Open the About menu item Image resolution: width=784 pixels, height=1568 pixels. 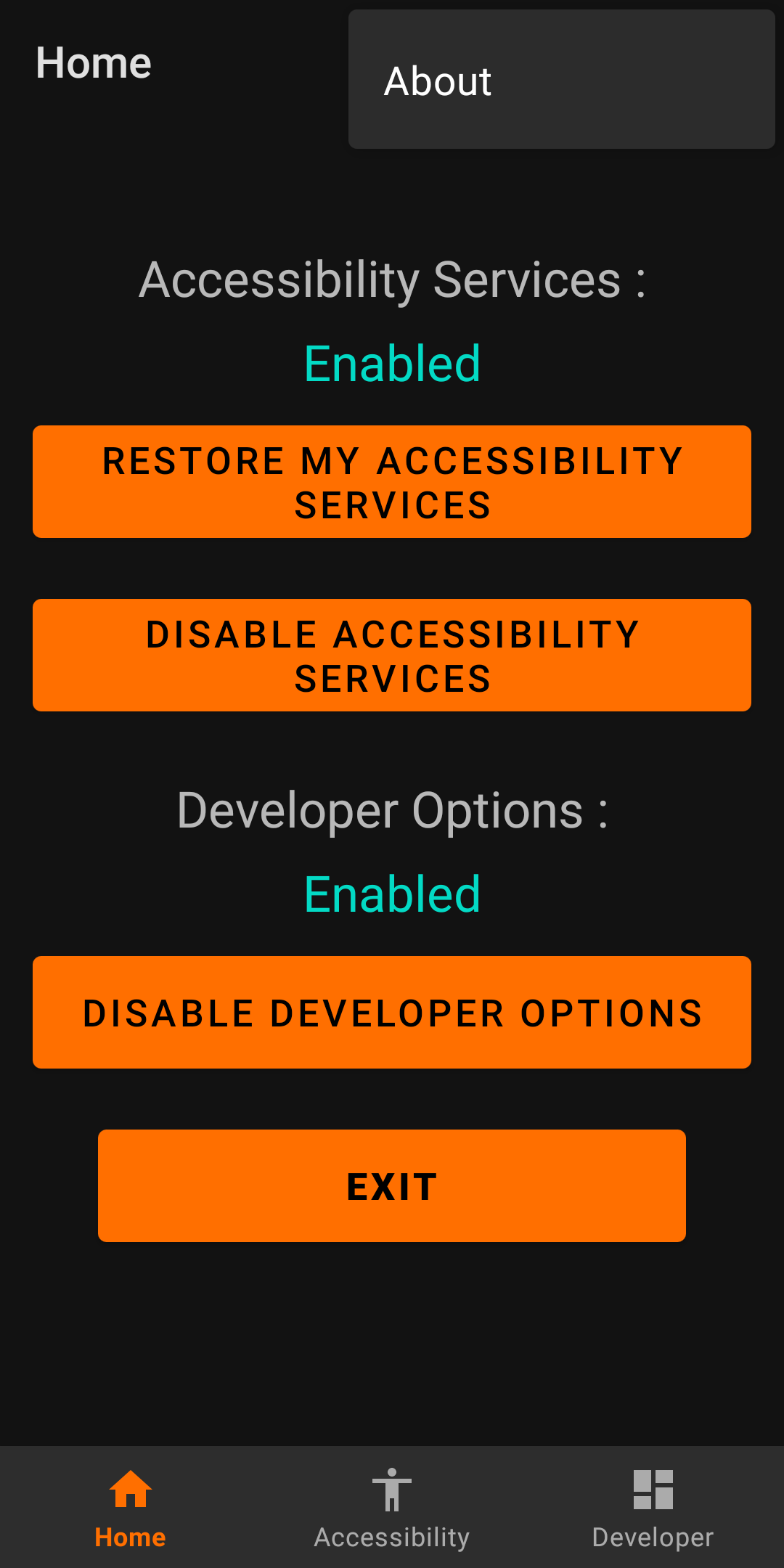561,80
